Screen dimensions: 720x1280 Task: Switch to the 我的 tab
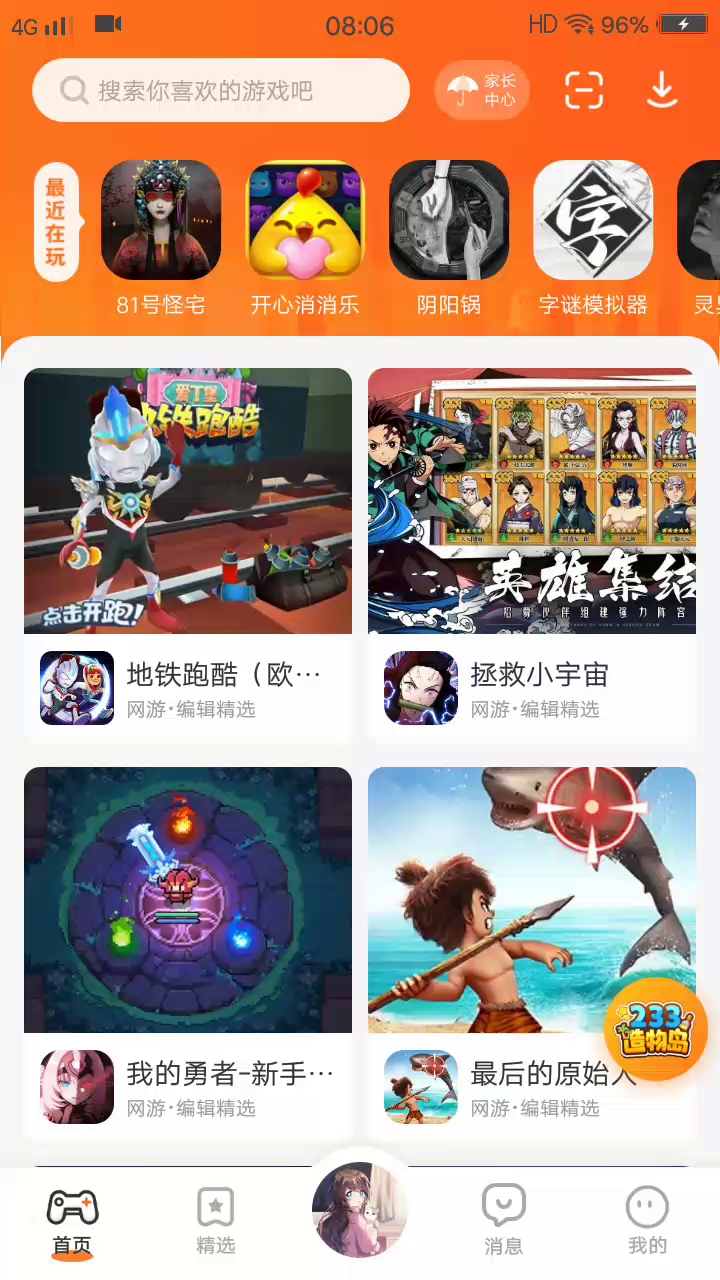tap(647, 1220)
